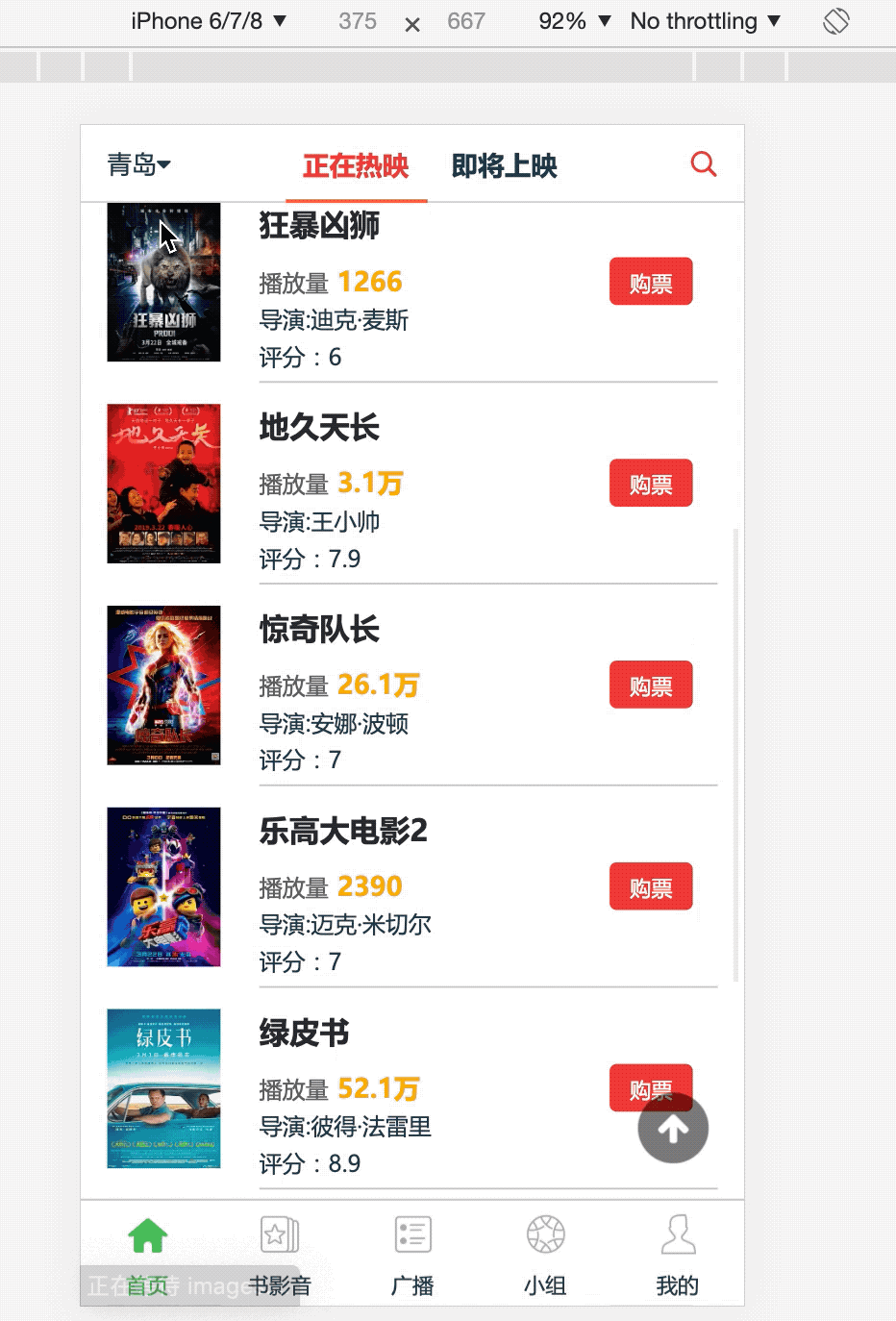Open the 绿皮书 movie poster
The height and width of the screenshot is (1321, 896).
pos(163,1088)
